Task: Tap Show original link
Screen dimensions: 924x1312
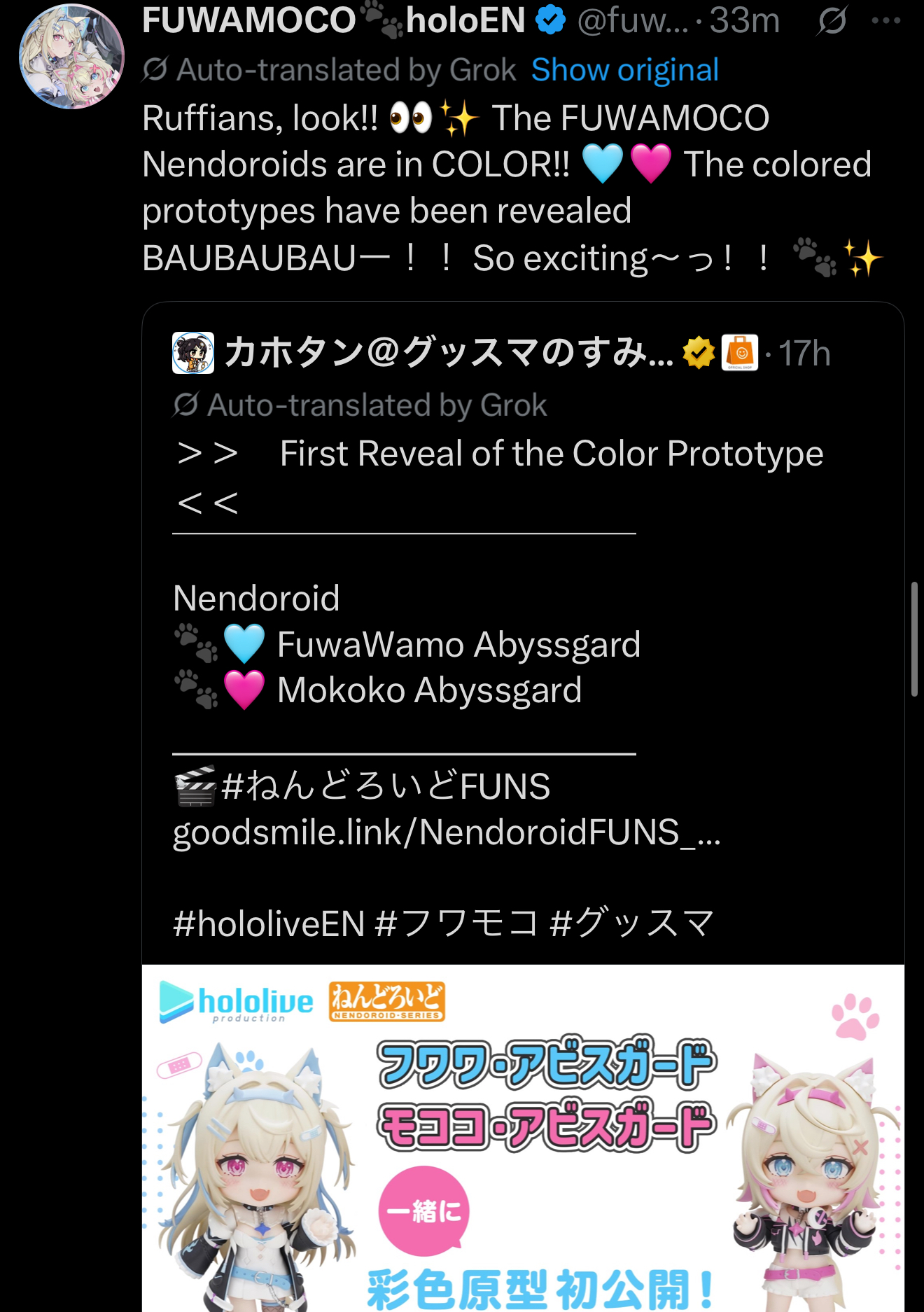Action: (624, 70)
